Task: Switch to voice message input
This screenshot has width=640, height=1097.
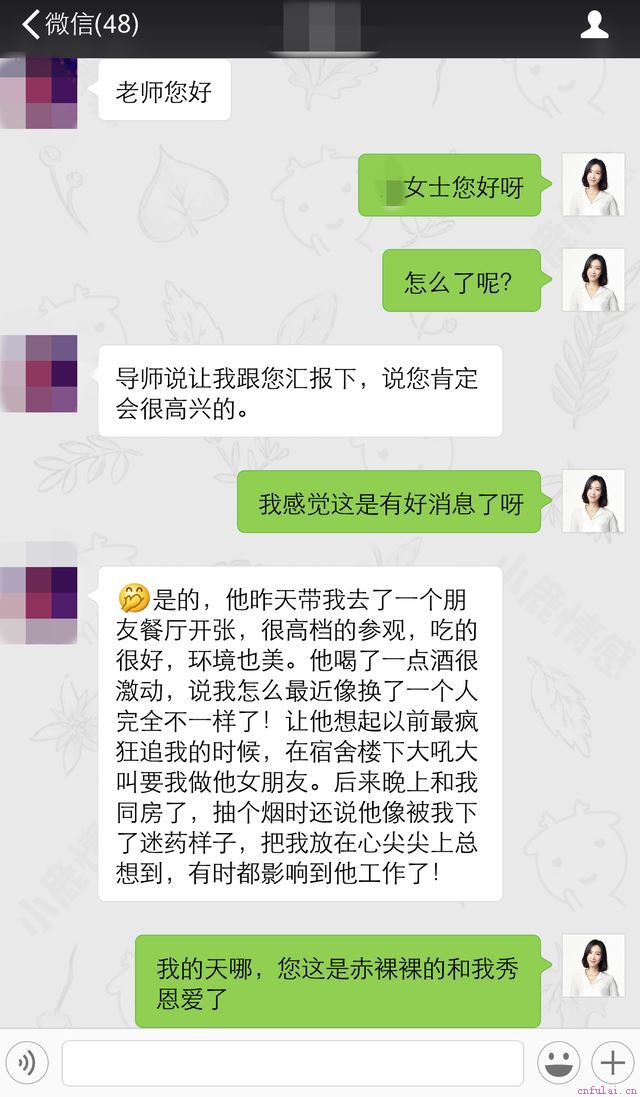Action: (27, 1063)
